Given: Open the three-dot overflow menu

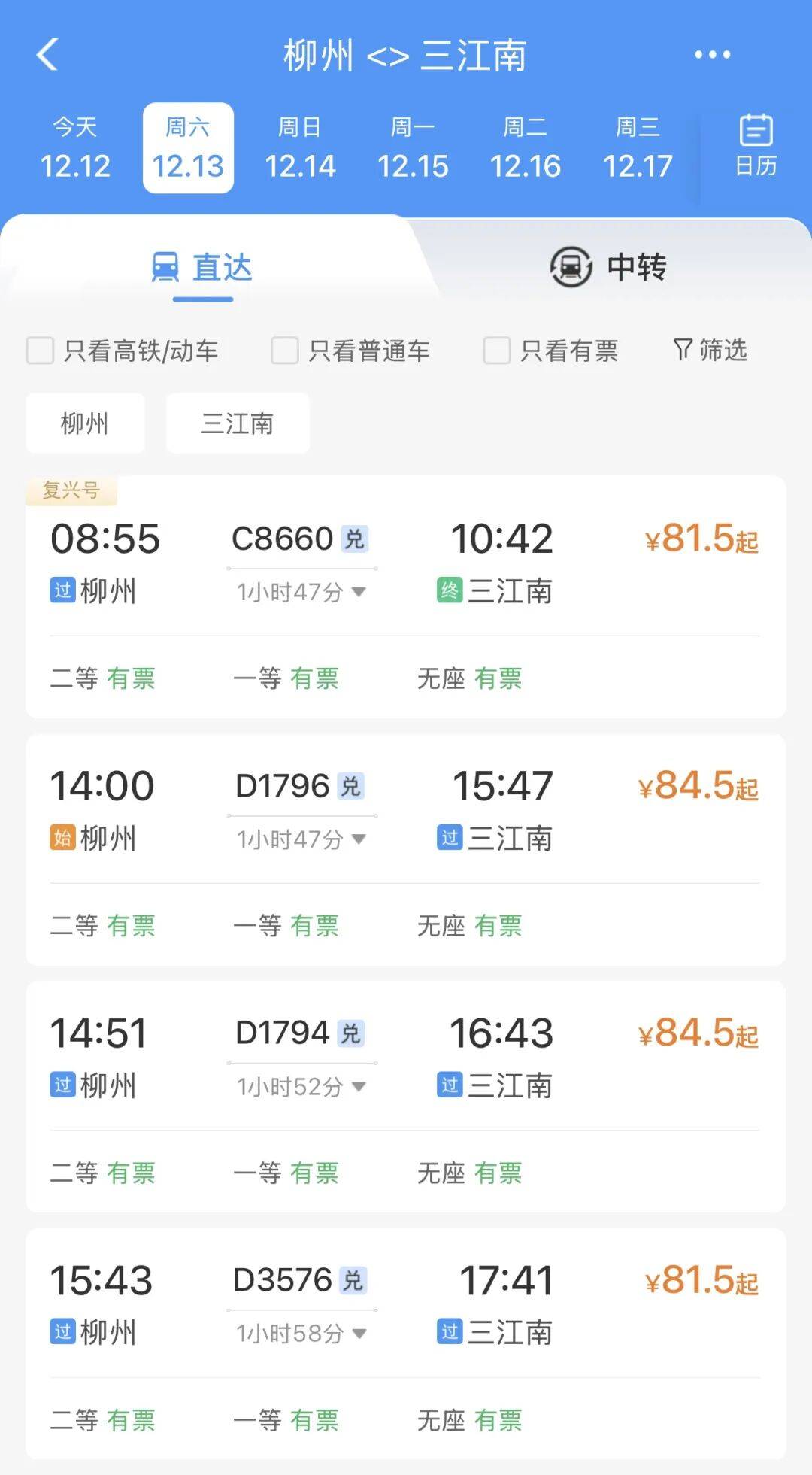Looking at the screenshot, I should pos(711,55).
